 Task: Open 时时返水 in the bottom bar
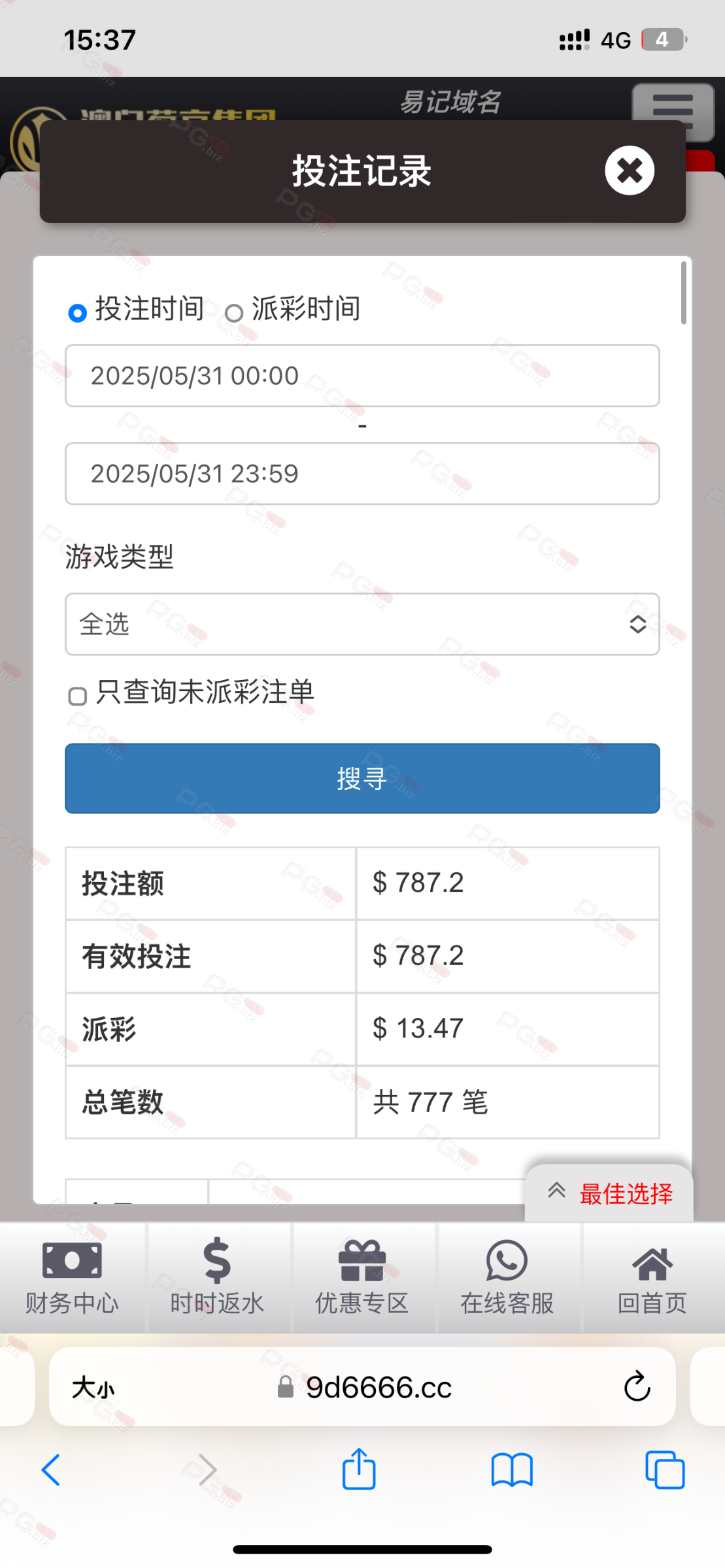pos(217,1277)
